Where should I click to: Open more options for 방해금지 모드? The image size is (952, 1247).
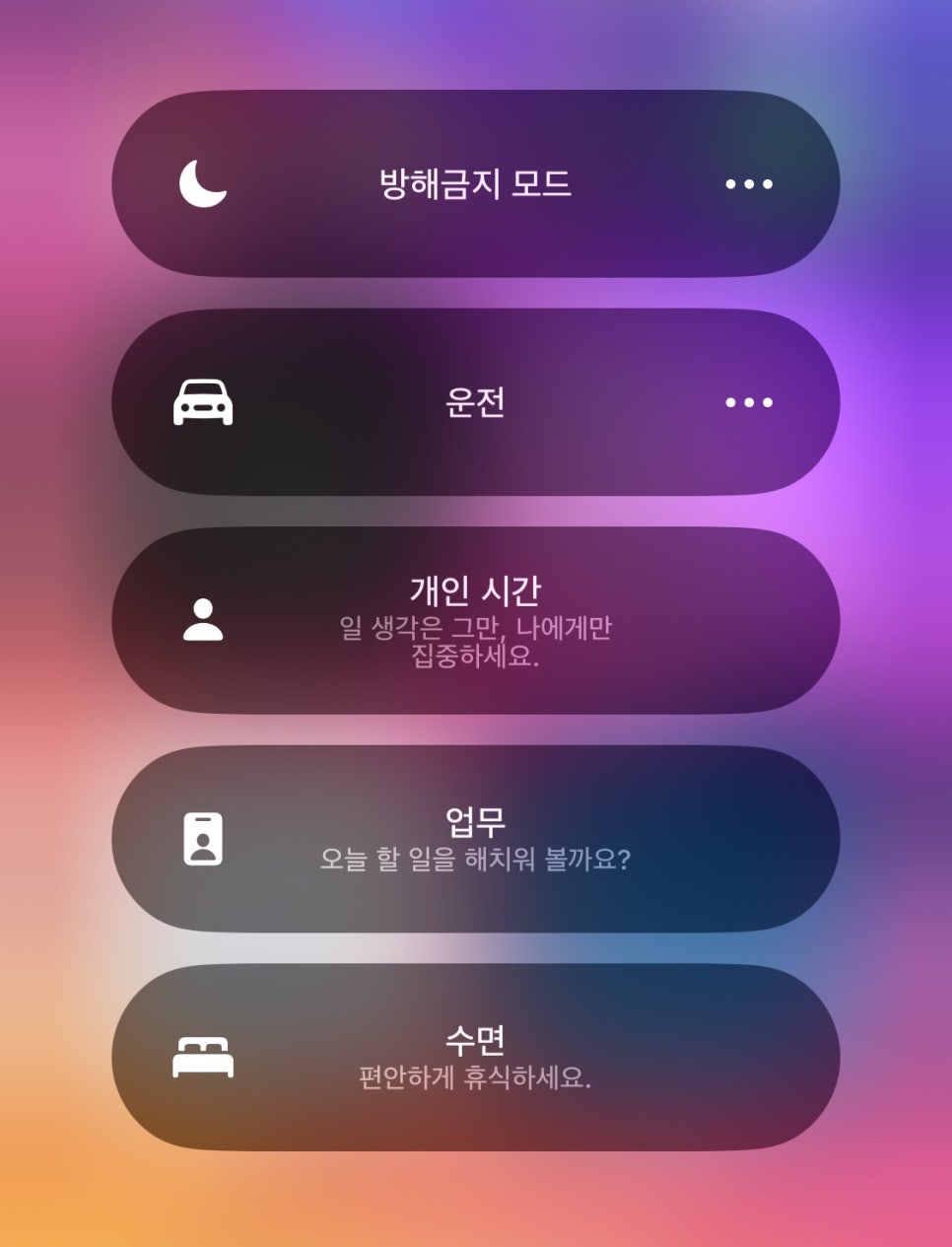click(748, 184)
